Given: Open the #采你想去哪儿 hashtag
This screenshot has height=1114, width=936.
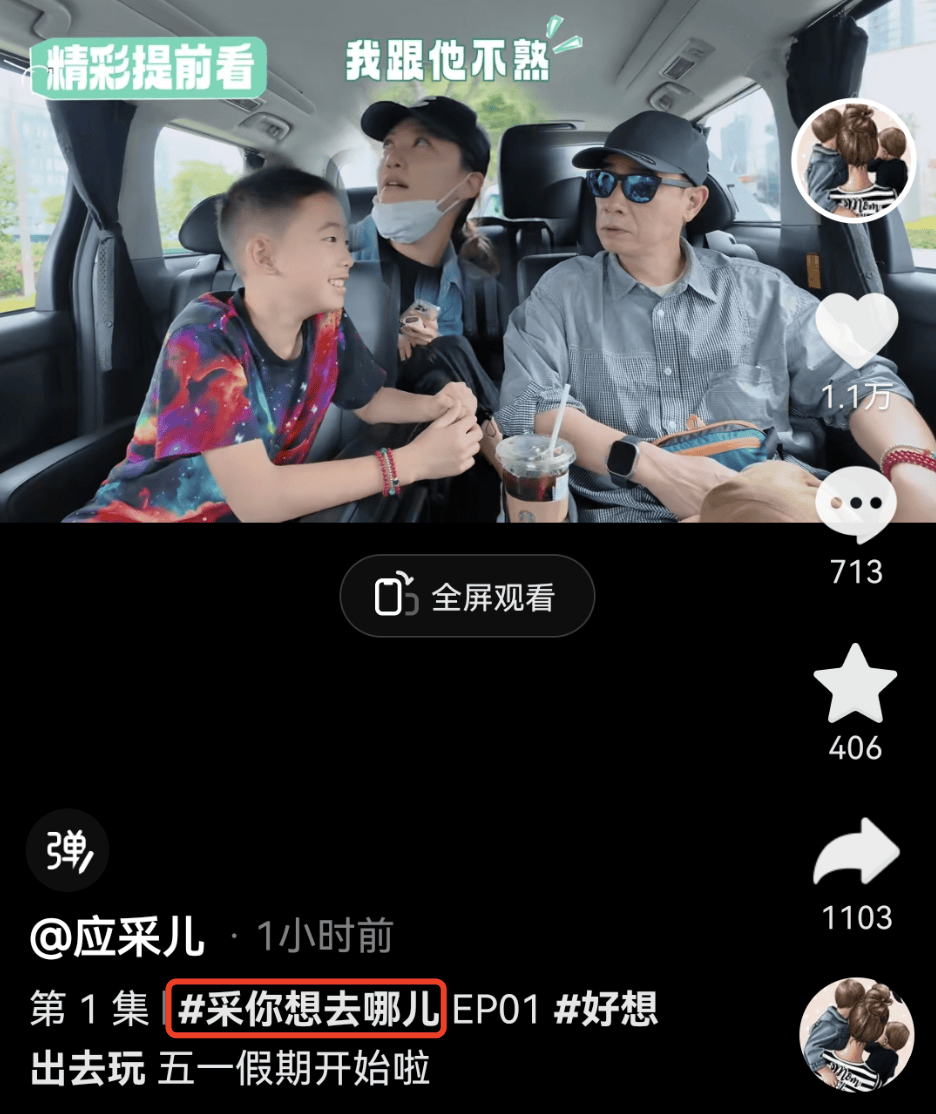Looking at the screenshot, I should pyautogui.click(x=307, y=1010).
